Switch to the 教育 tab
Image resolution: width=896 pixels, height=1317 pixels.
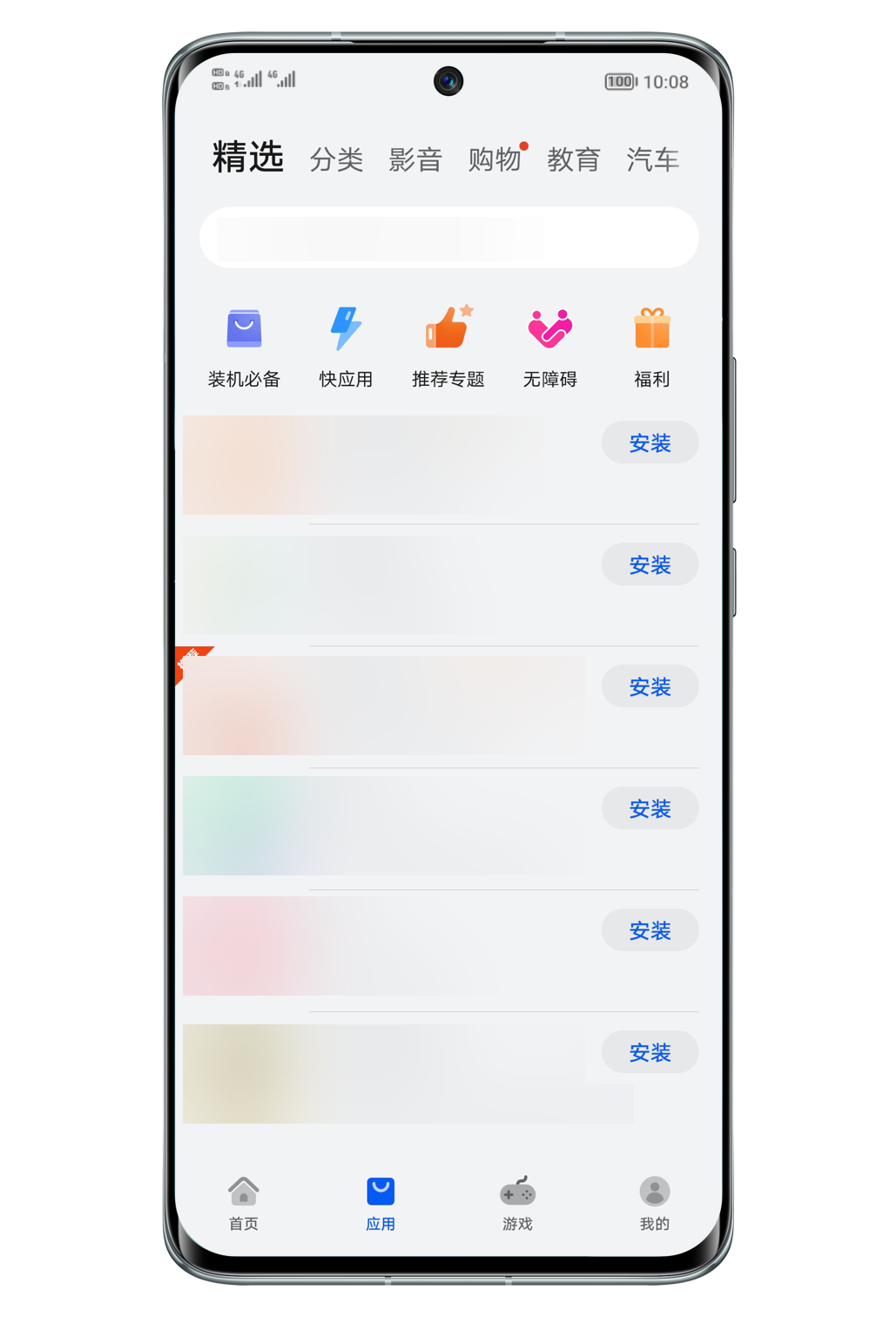pos(574,159)
